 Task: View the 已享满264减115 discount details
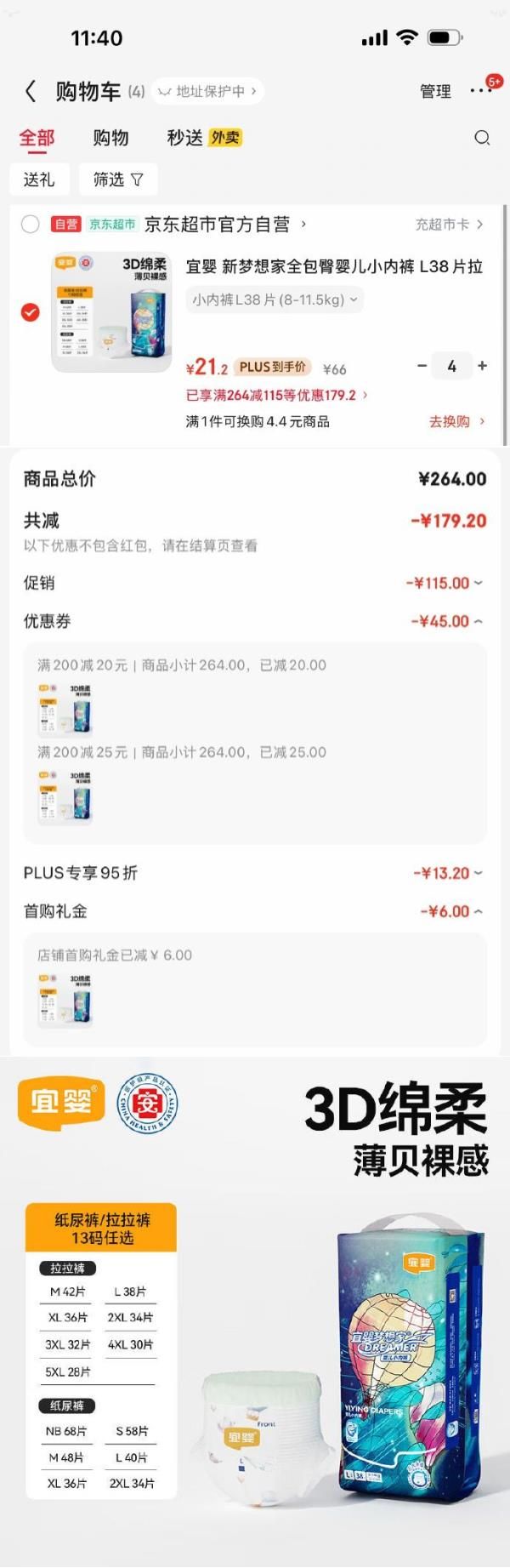point(277,395)
